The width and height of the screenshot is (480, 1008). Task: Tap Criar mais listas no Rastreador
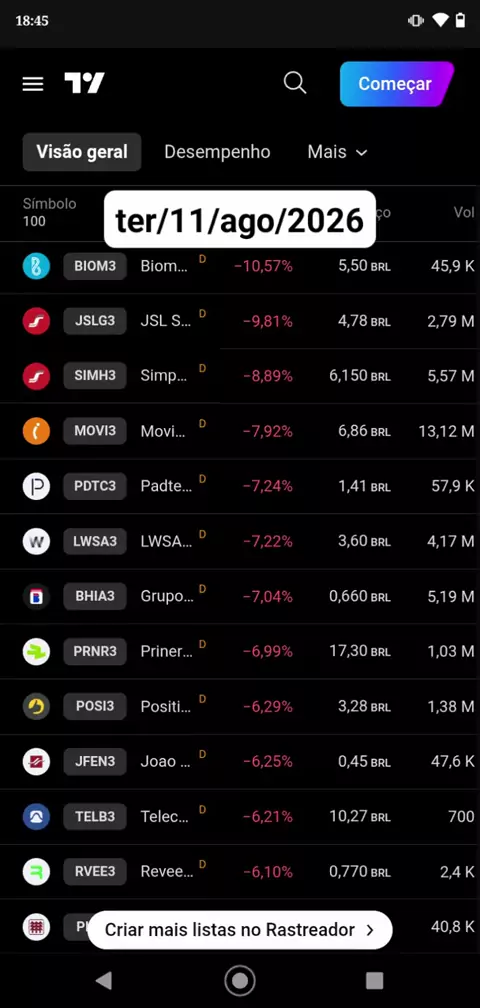click(x=240, y=930)
